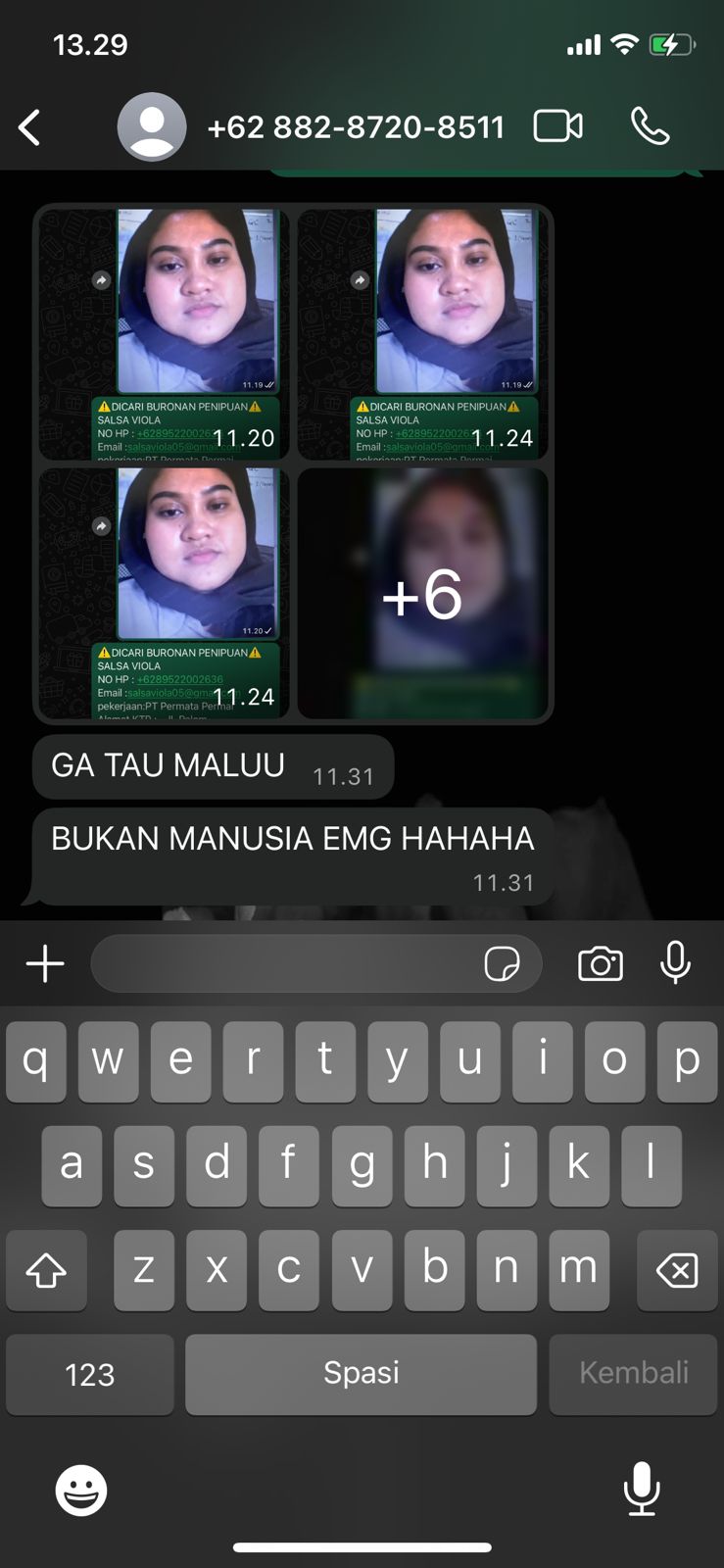This screenshot has height=1568, width=724.
Task: Open the camera to take a photo
Action: point(600,964)
